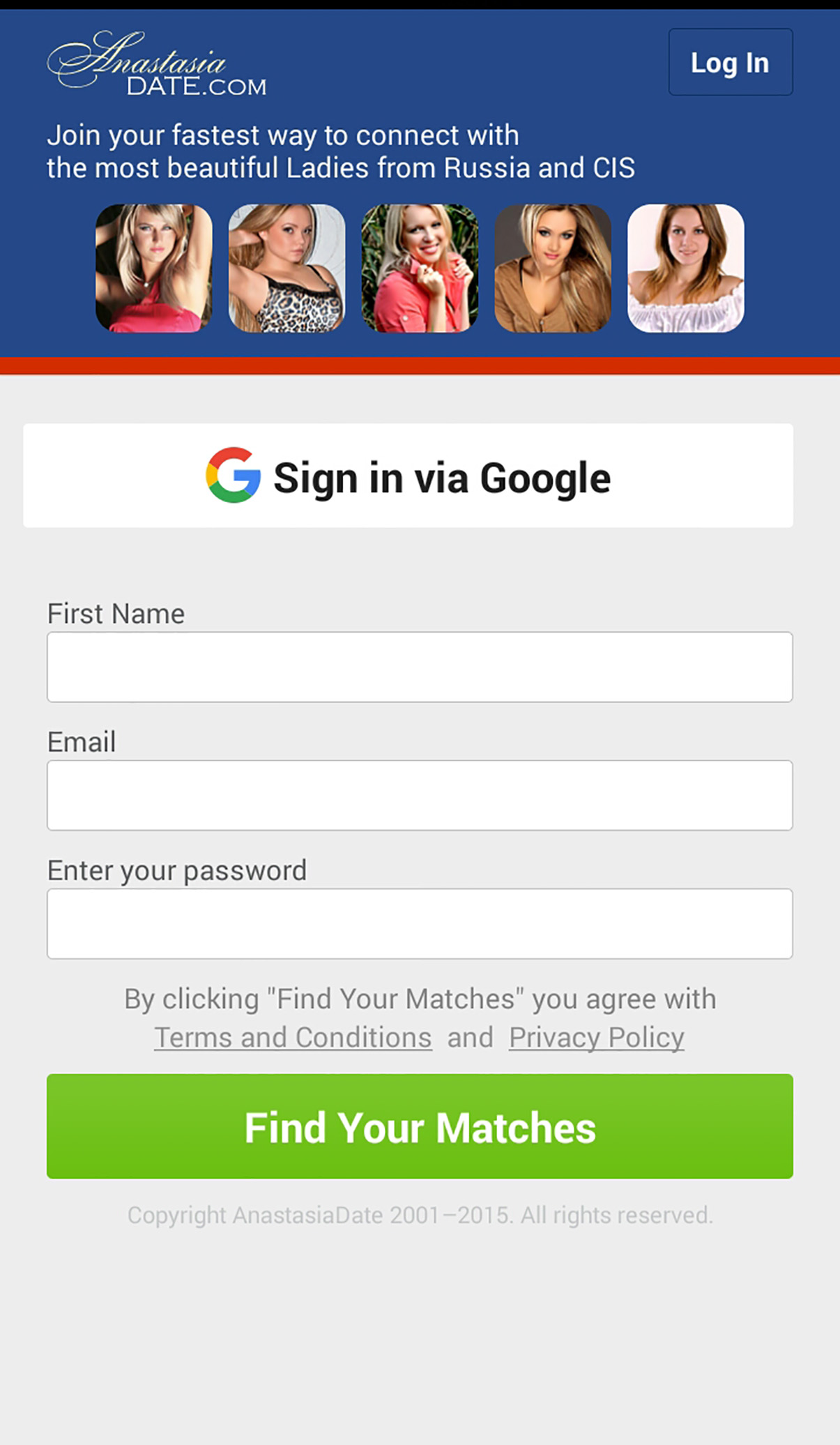
Task: Open the Privacy Policy link
Action: [596, 1037]
